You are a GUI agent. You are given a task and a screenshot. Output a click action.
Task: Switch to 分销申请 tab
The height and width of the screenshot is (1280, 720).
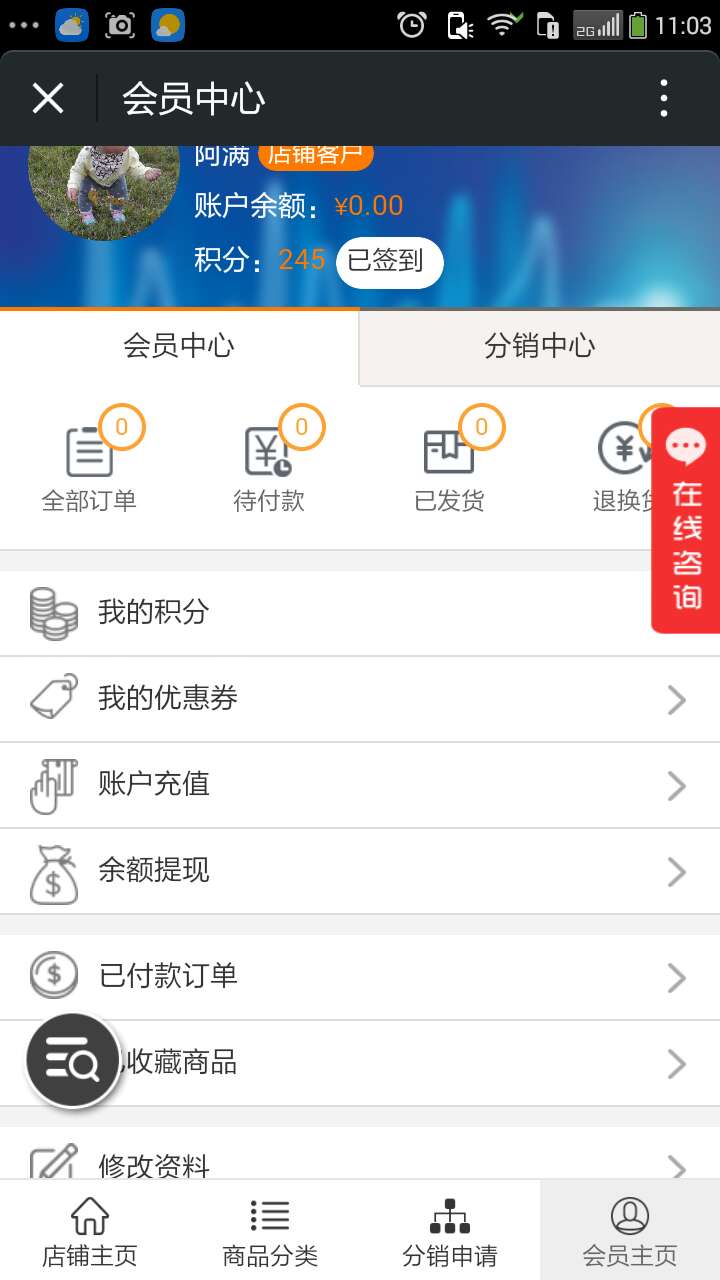click(x=450, y=1232)
